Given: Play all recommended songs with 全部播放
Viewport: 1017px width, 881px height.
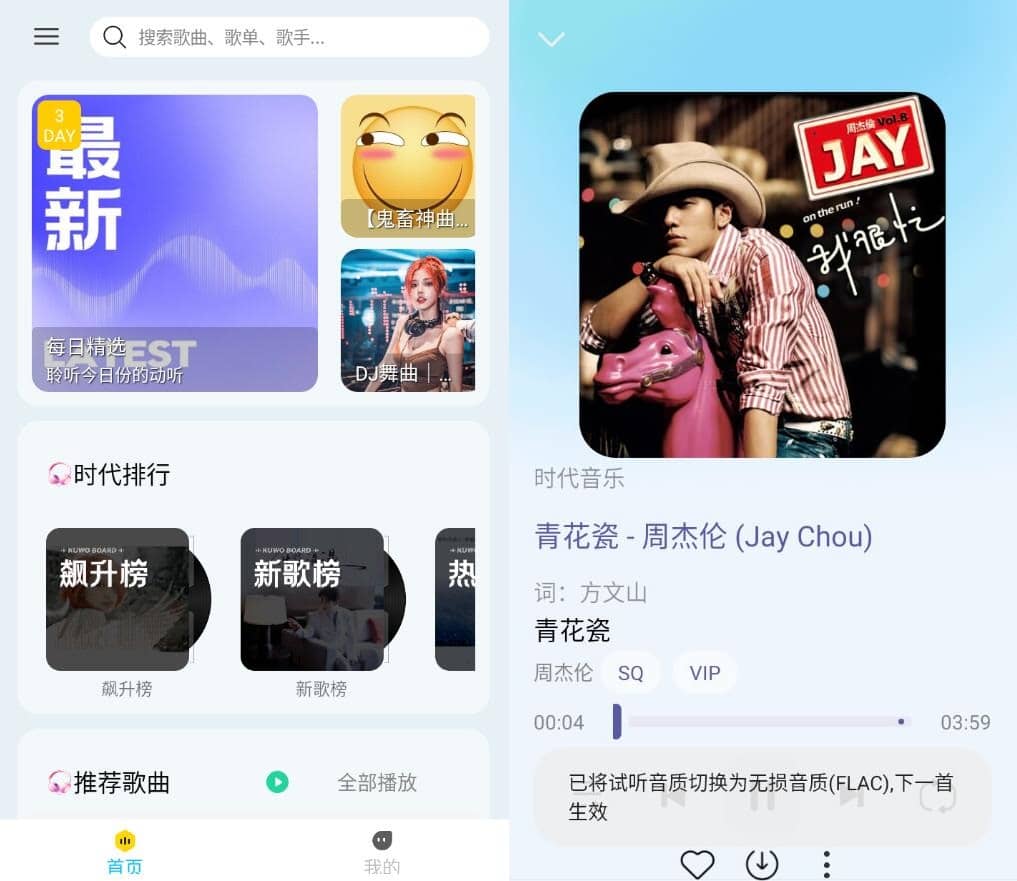Looking at the screenshot, I should point(376,782).
